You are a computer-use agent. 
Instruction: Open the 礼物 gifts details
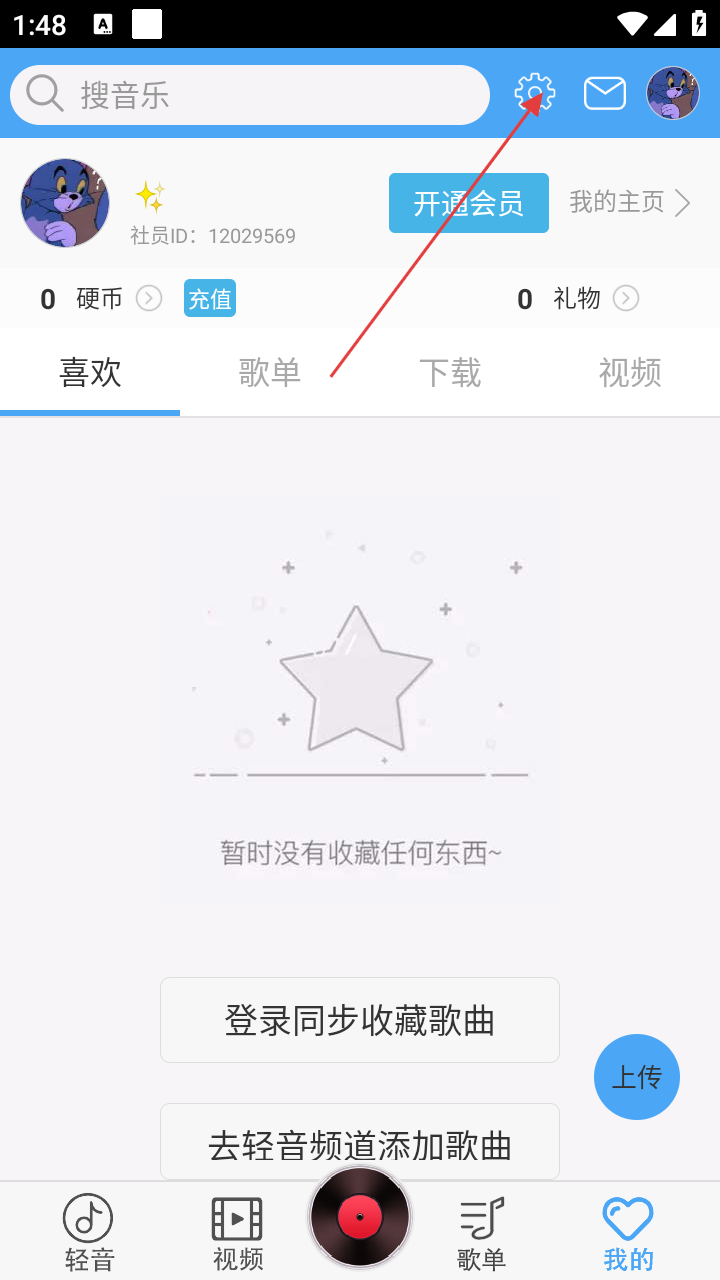(x=578, y=298)
